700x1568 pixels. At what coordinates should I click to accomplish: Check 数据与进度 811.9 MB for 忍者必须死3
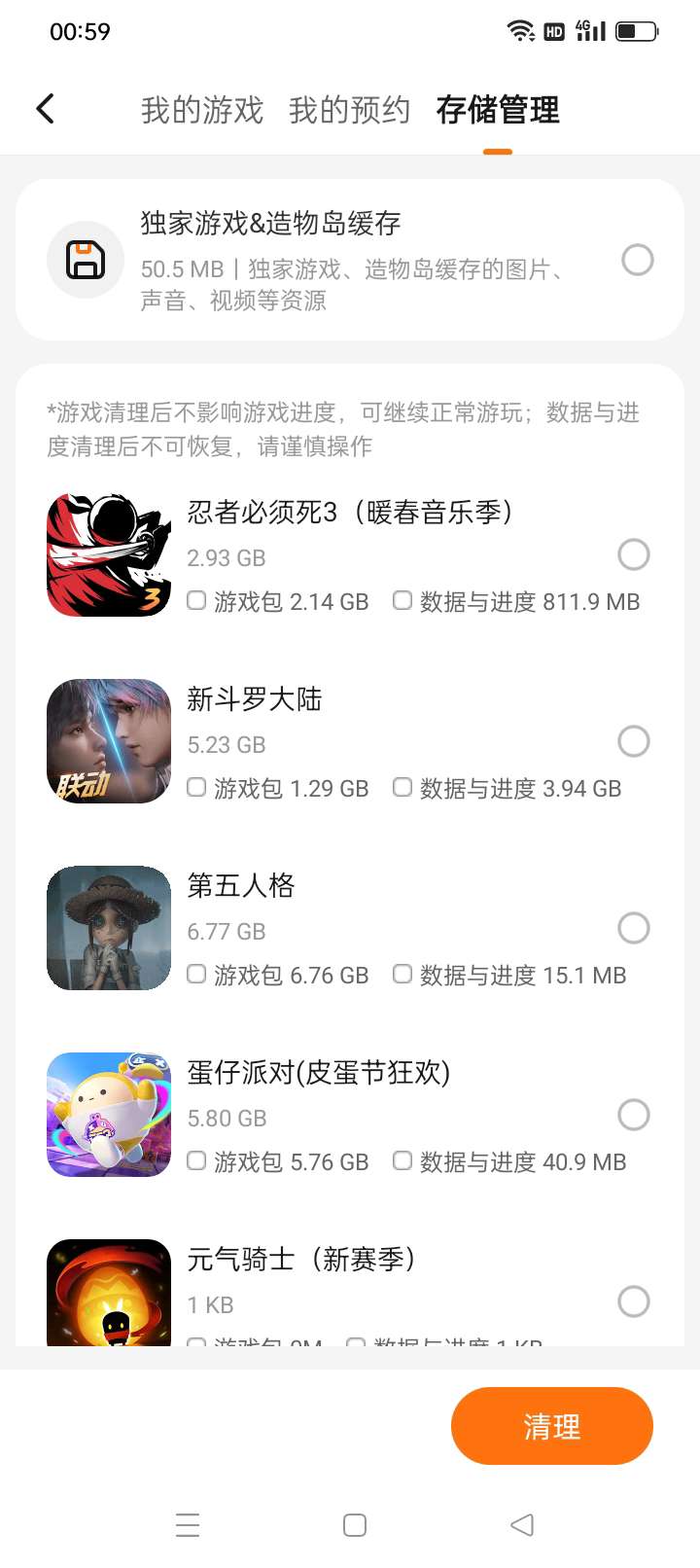[402, 600]
